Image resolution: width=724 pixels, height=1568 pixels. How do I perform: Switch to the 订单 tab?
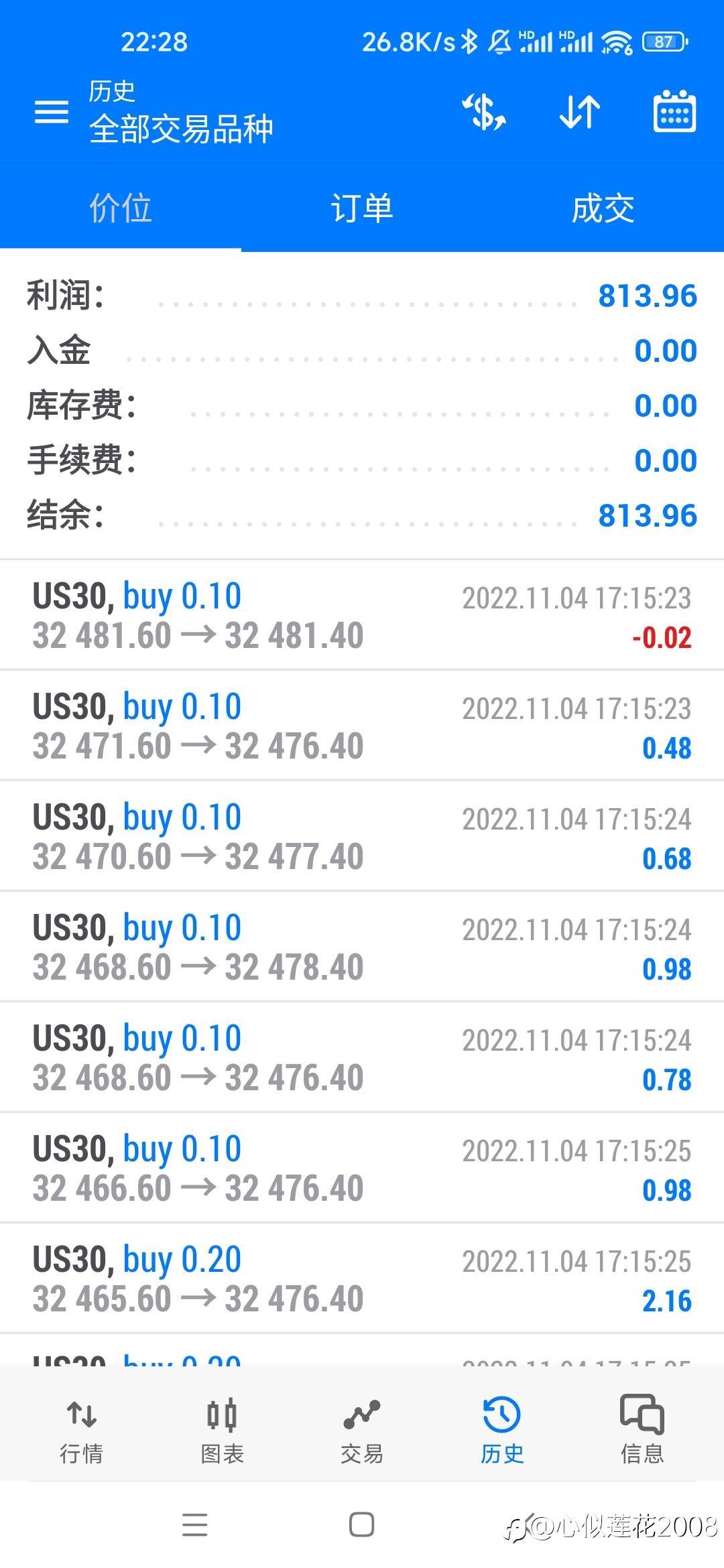(362, 208)
